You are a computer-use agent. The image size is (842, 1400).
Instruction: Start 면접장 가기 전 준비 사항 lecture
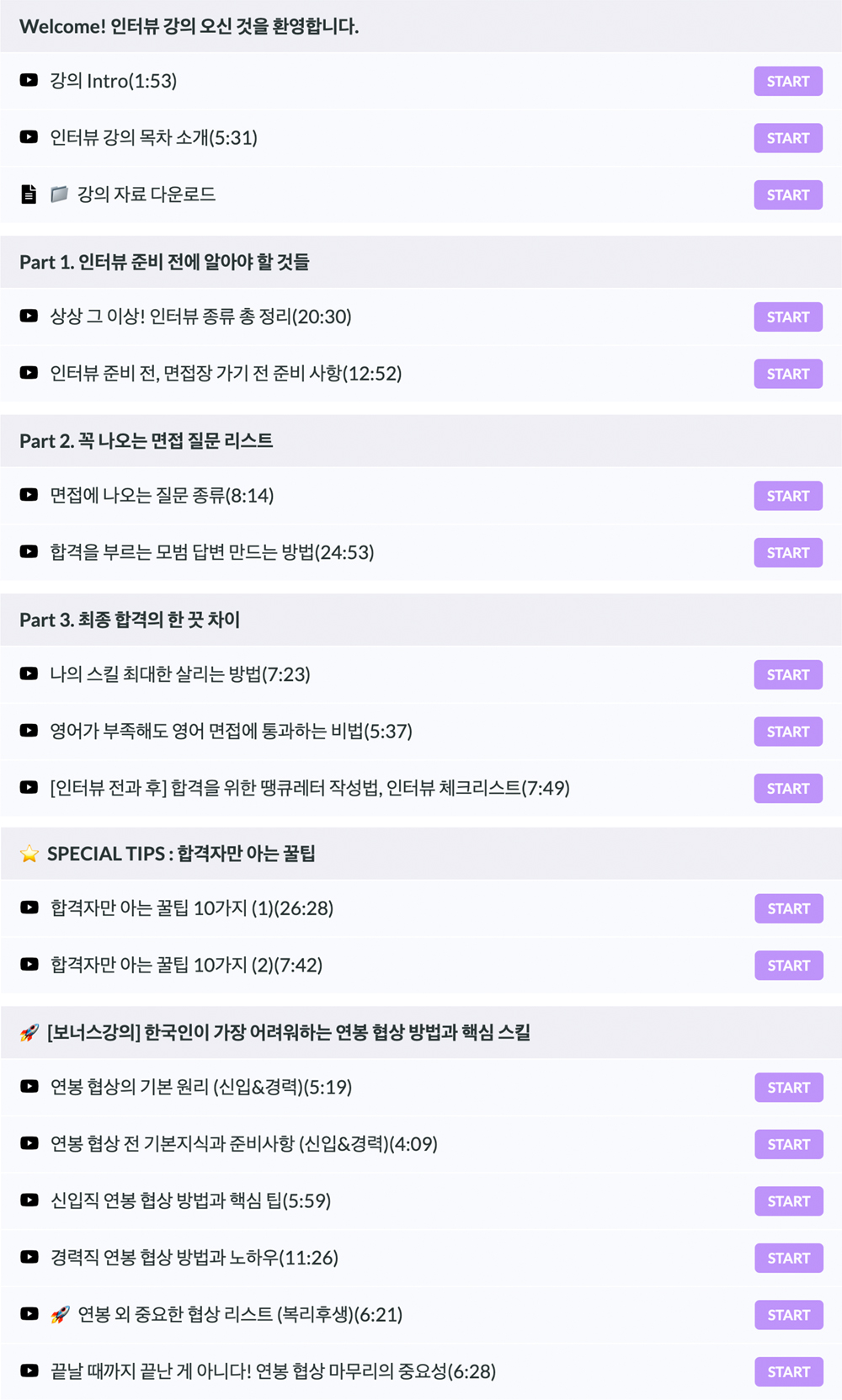point(787,374)
